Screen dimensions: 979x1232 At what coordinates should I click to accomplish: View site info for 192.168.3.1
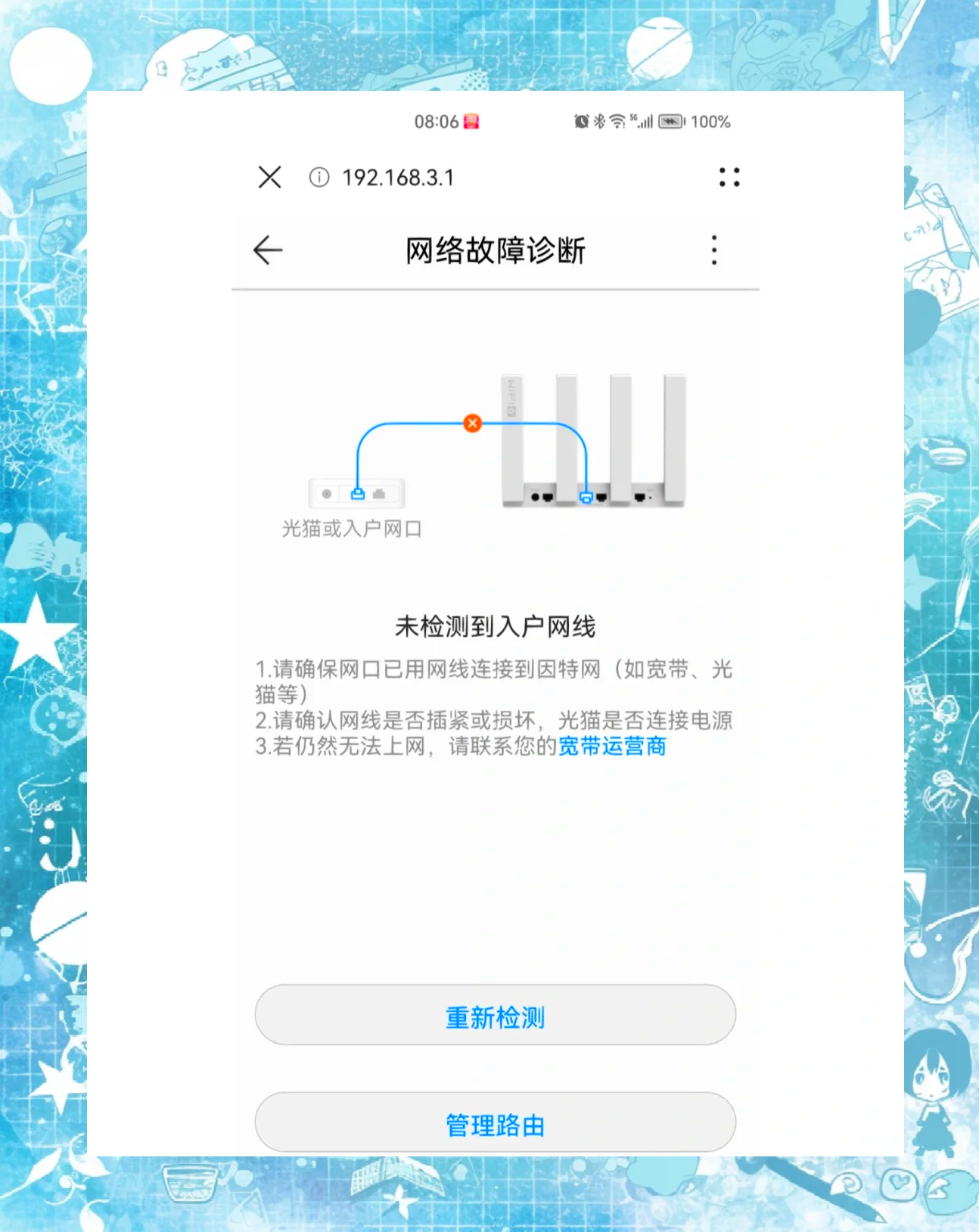[319, 178]
